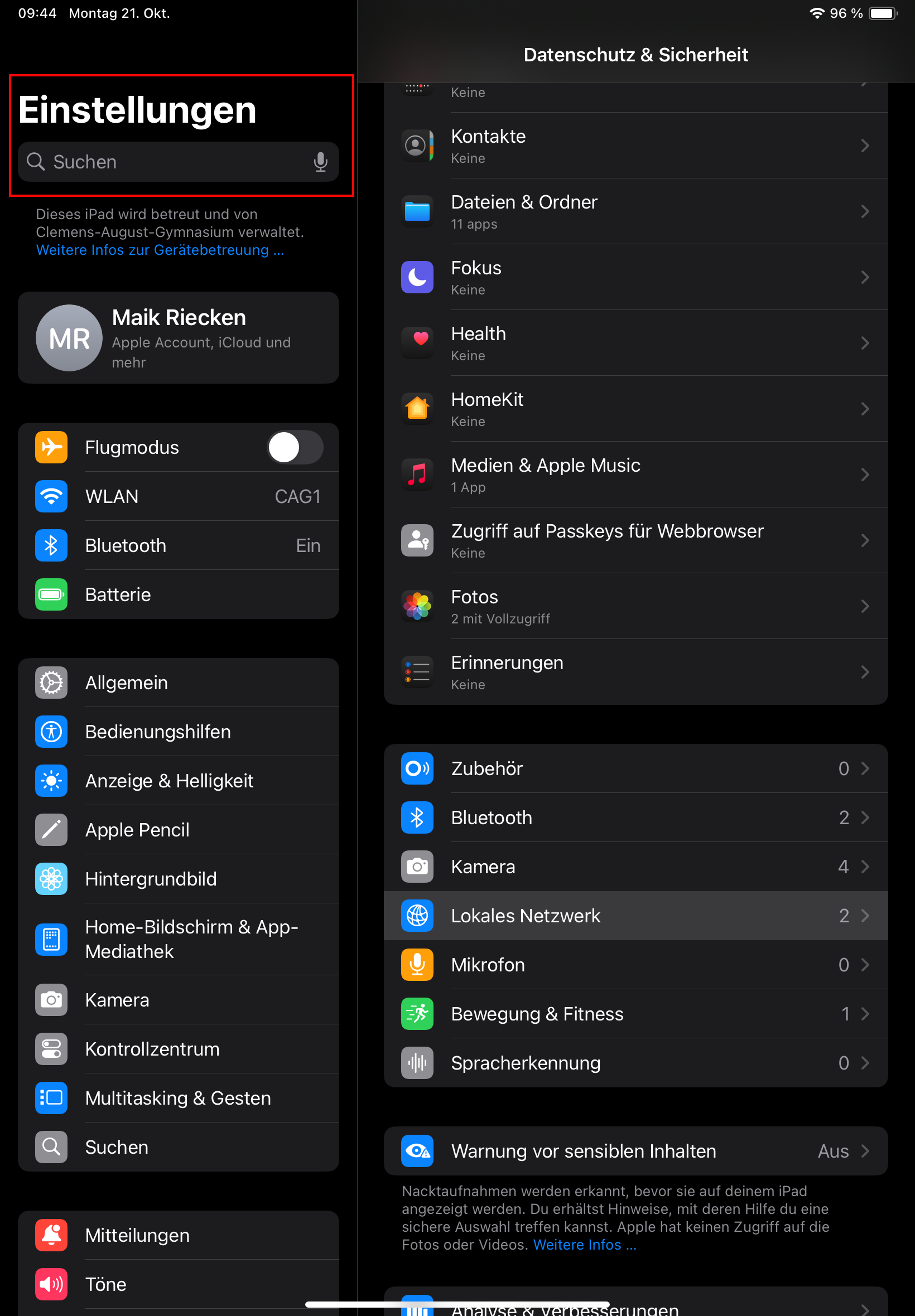Open Mikrofon permissions
The image size is (915, 1316).
635,965
